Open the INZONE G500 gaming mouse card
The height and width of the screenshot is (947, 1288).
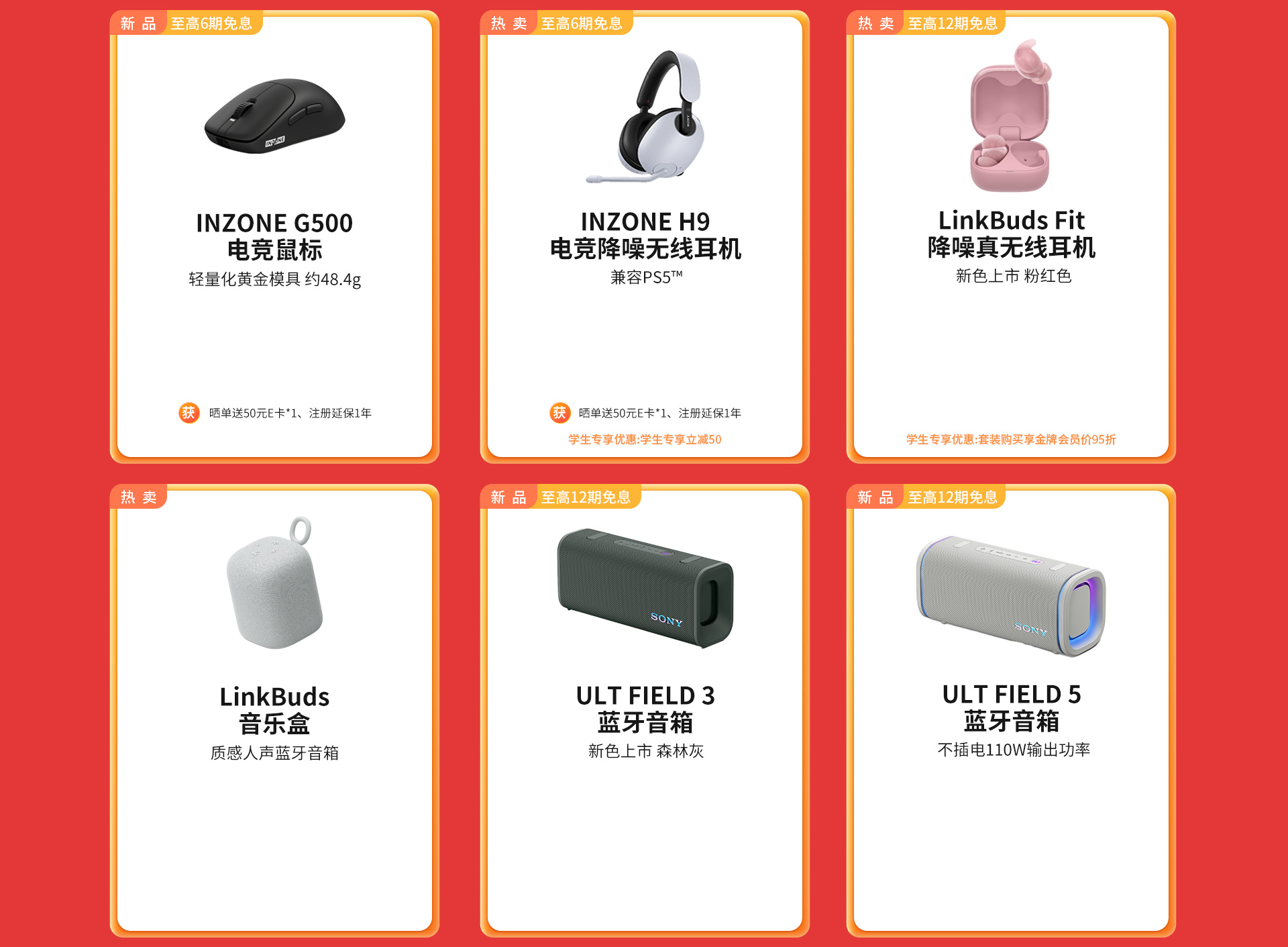pyautogui.click(x=274, y=235)
